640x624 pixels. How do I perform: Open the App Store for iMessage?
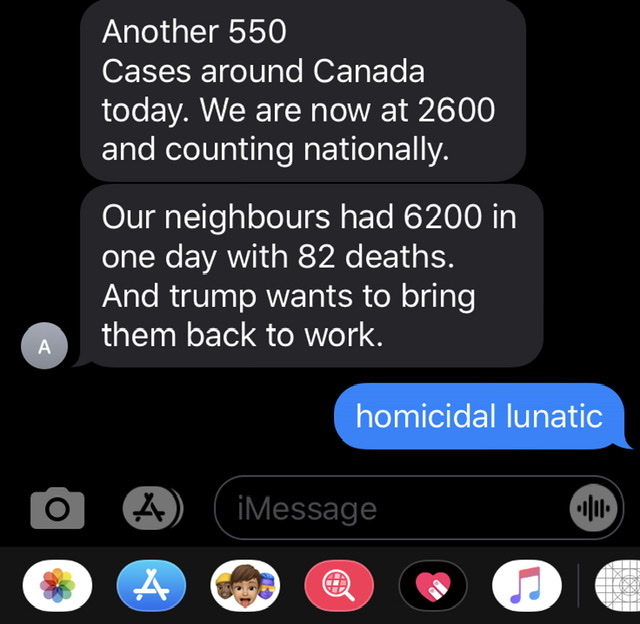click(146, 587)
